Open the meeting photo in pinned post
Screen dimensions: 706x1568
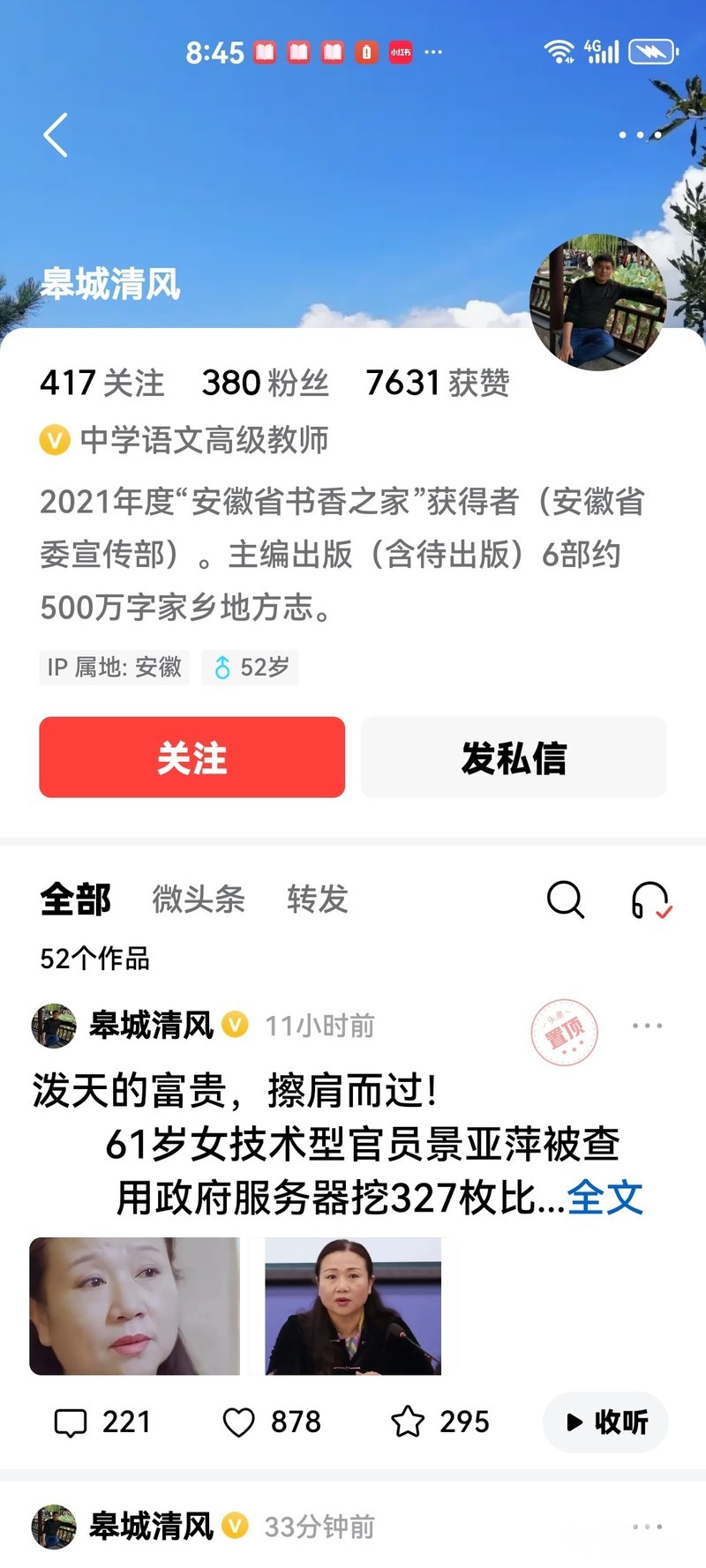click(x=353, y=1306)
